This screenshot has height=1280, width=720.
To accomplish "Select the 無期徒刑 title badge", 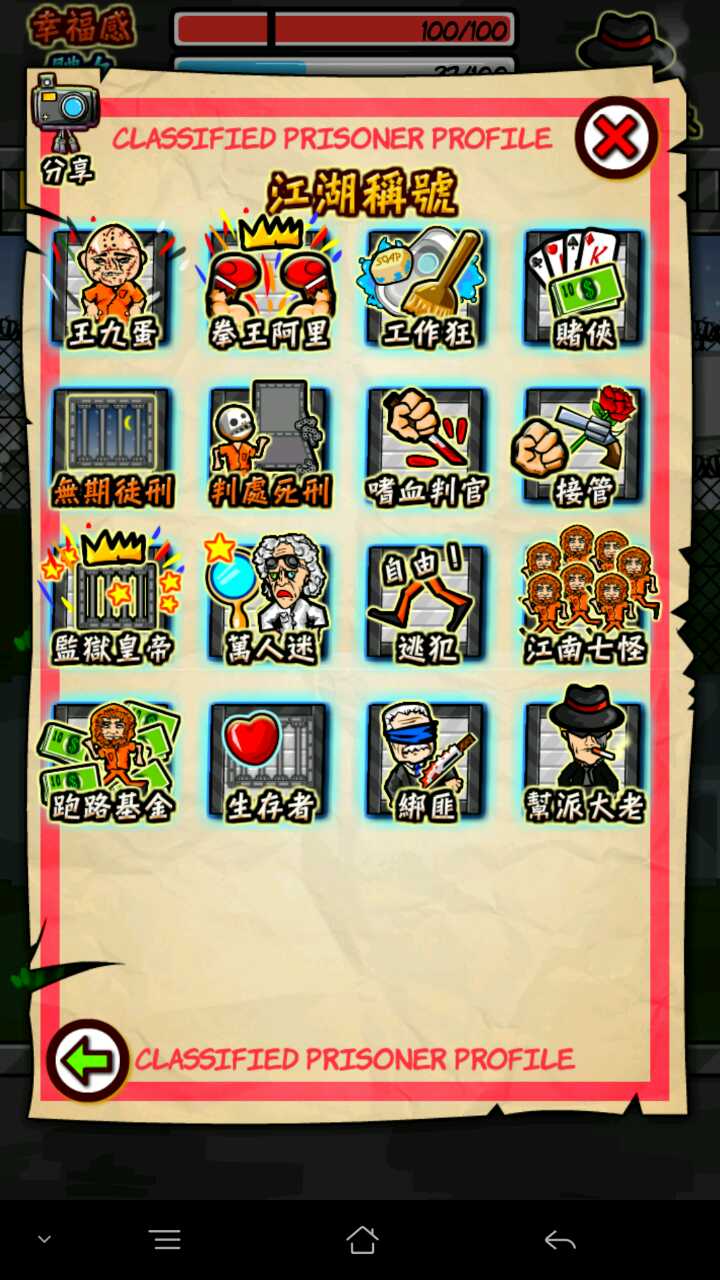I will pyautogui.click(x=112, y=446).
